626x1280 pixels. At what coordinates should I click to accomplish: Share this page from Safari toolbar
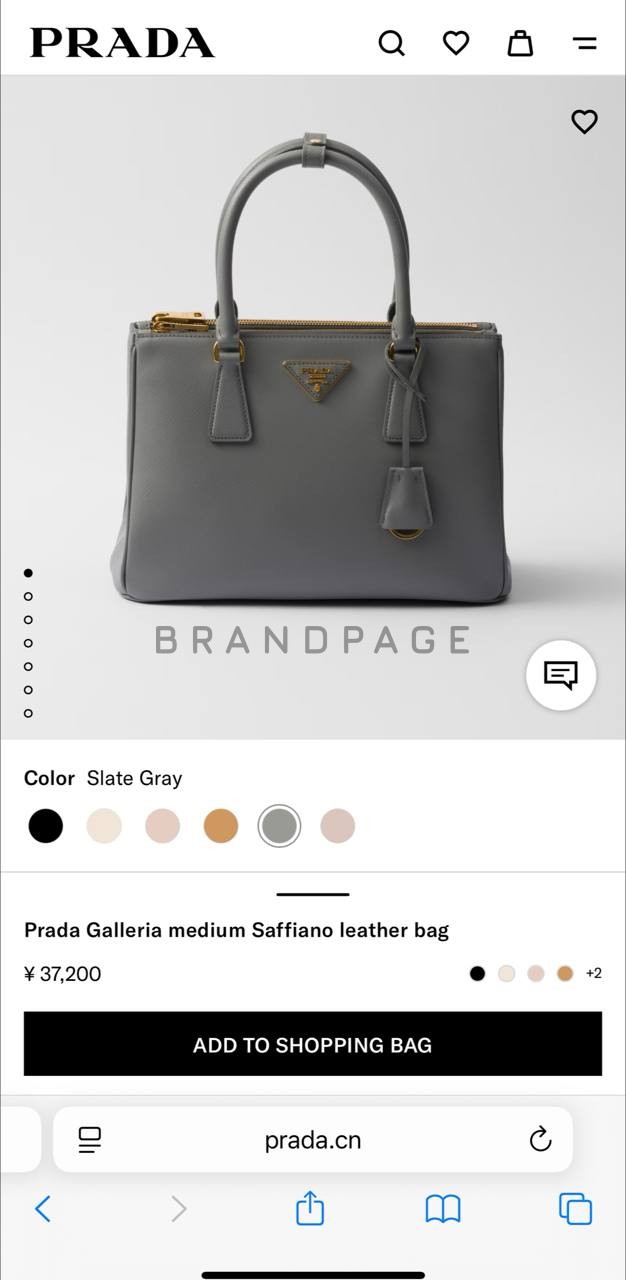310,1208
